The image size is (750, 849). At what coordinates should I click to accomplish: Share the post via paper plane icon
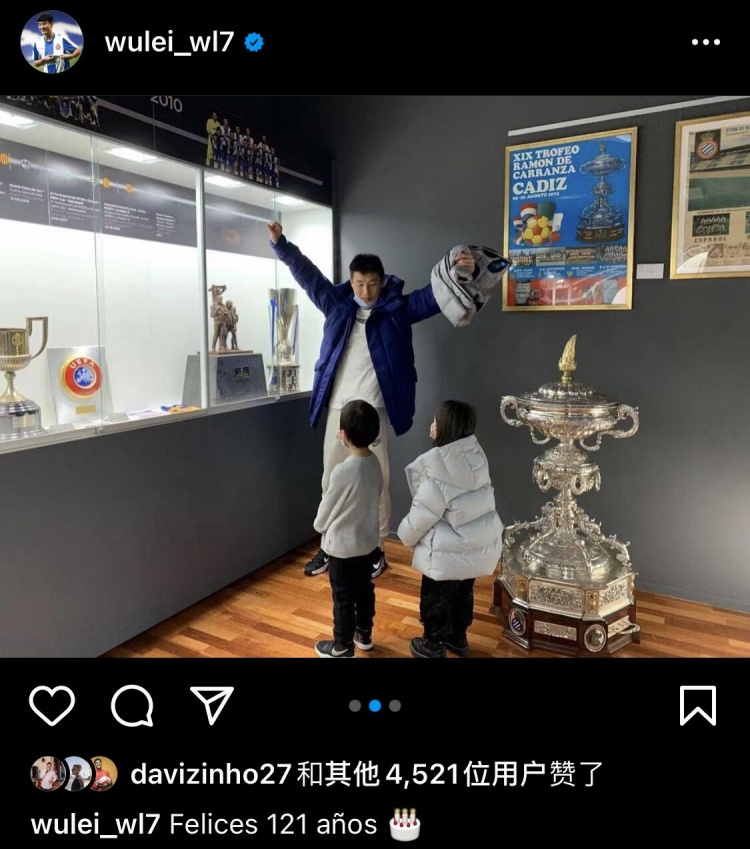212,705
